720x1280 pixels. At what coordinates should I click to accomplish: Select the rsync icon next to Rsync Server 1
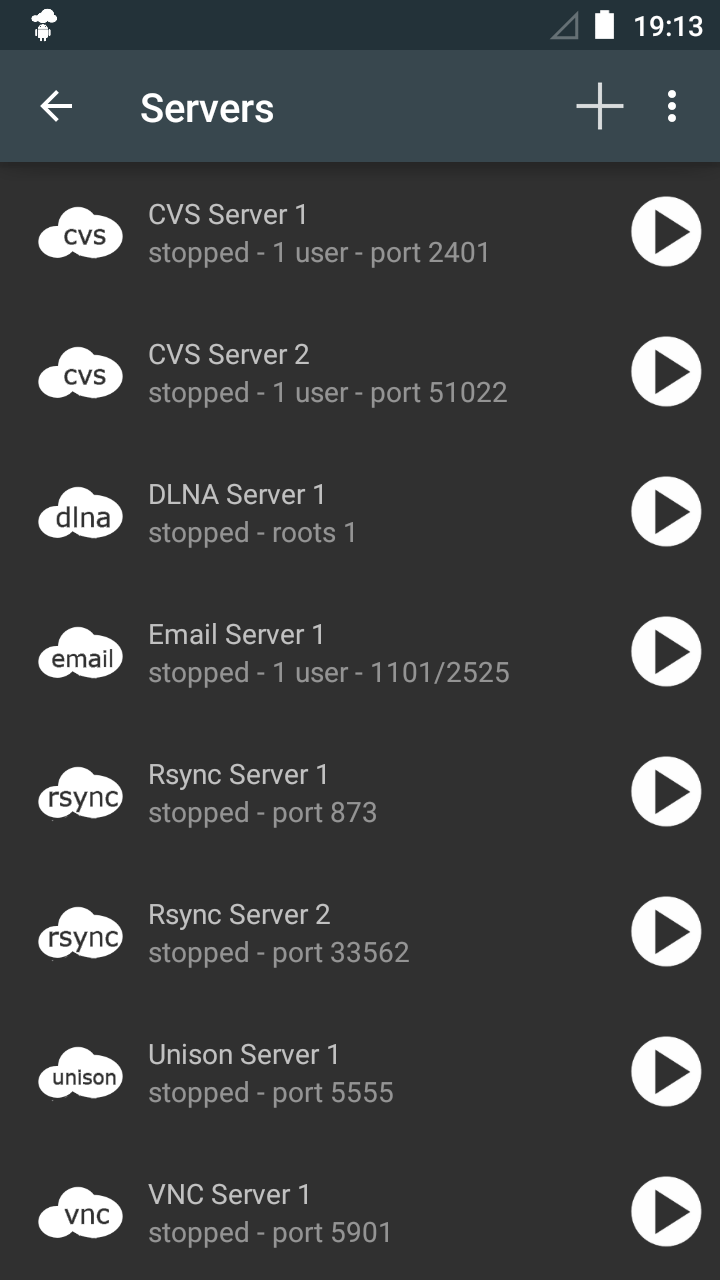(x=80, y=793)
